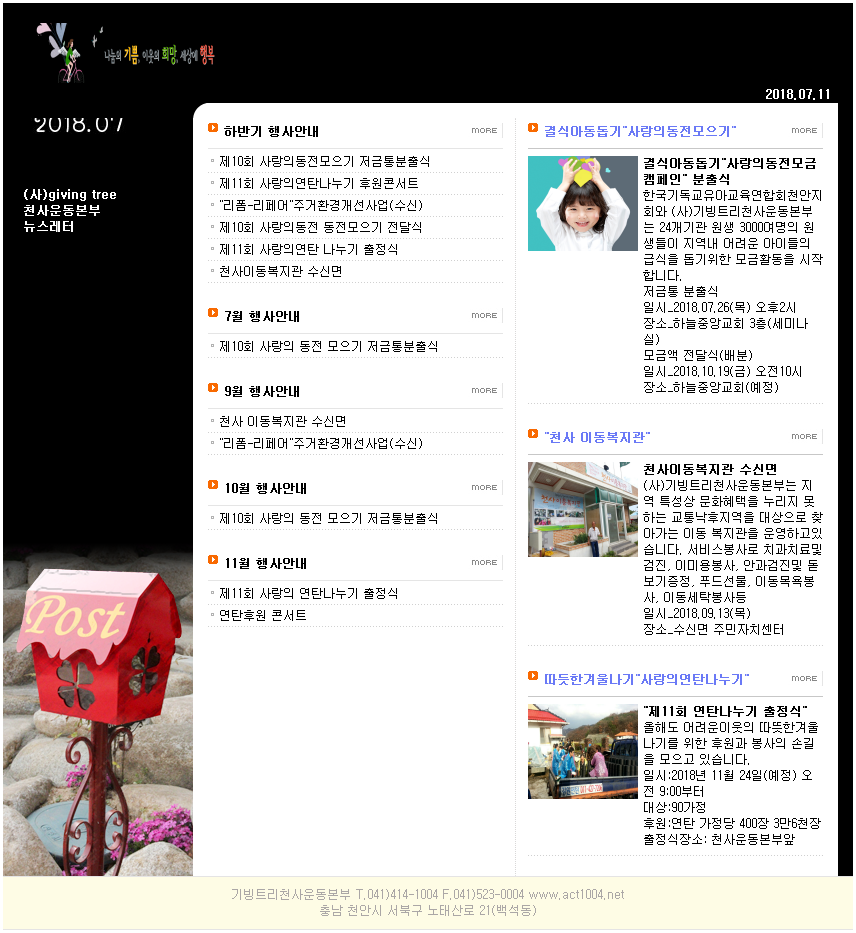The height and width of the screenshot is (933, 856).
Task: Open 제10회 사랑의동전 동전모으기 전달식
Action: 320,227
